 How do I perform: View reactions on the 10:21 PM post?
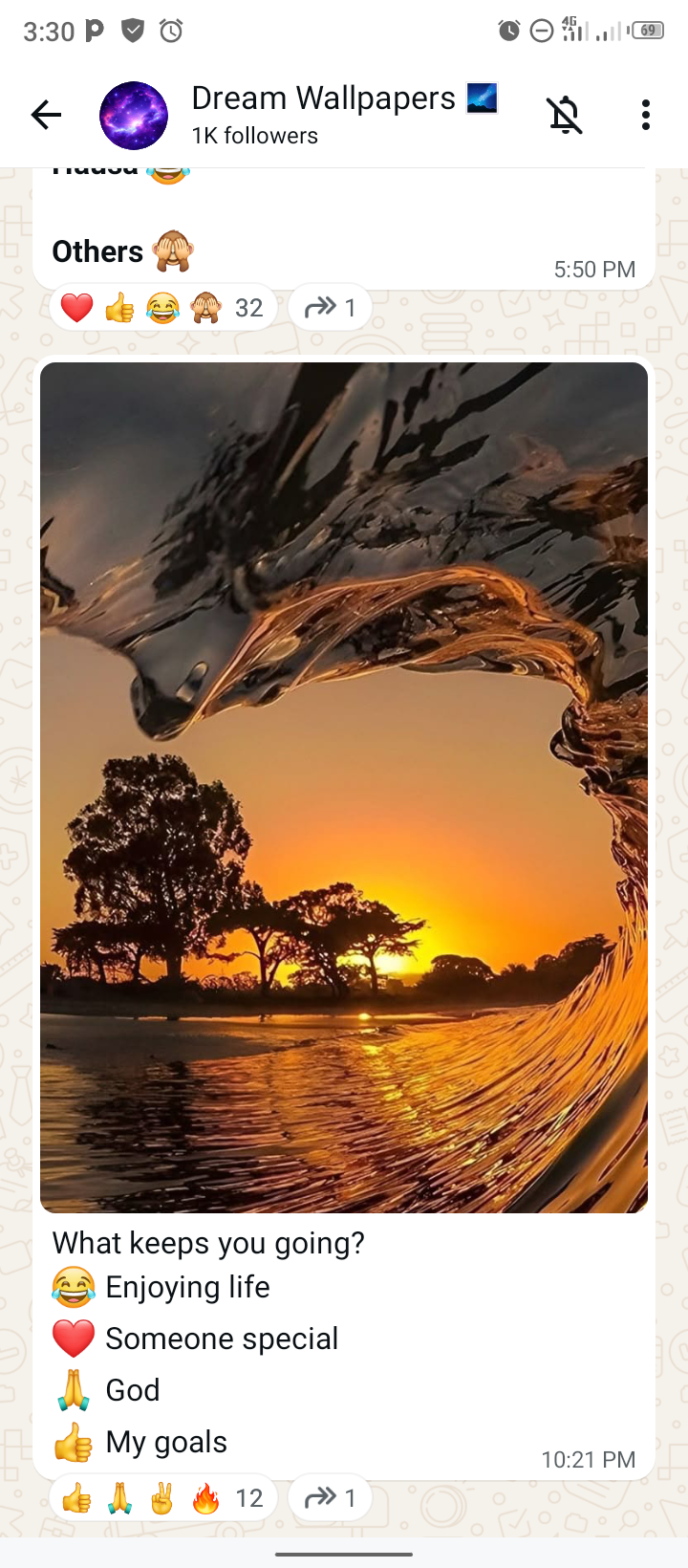point(162,1498)
